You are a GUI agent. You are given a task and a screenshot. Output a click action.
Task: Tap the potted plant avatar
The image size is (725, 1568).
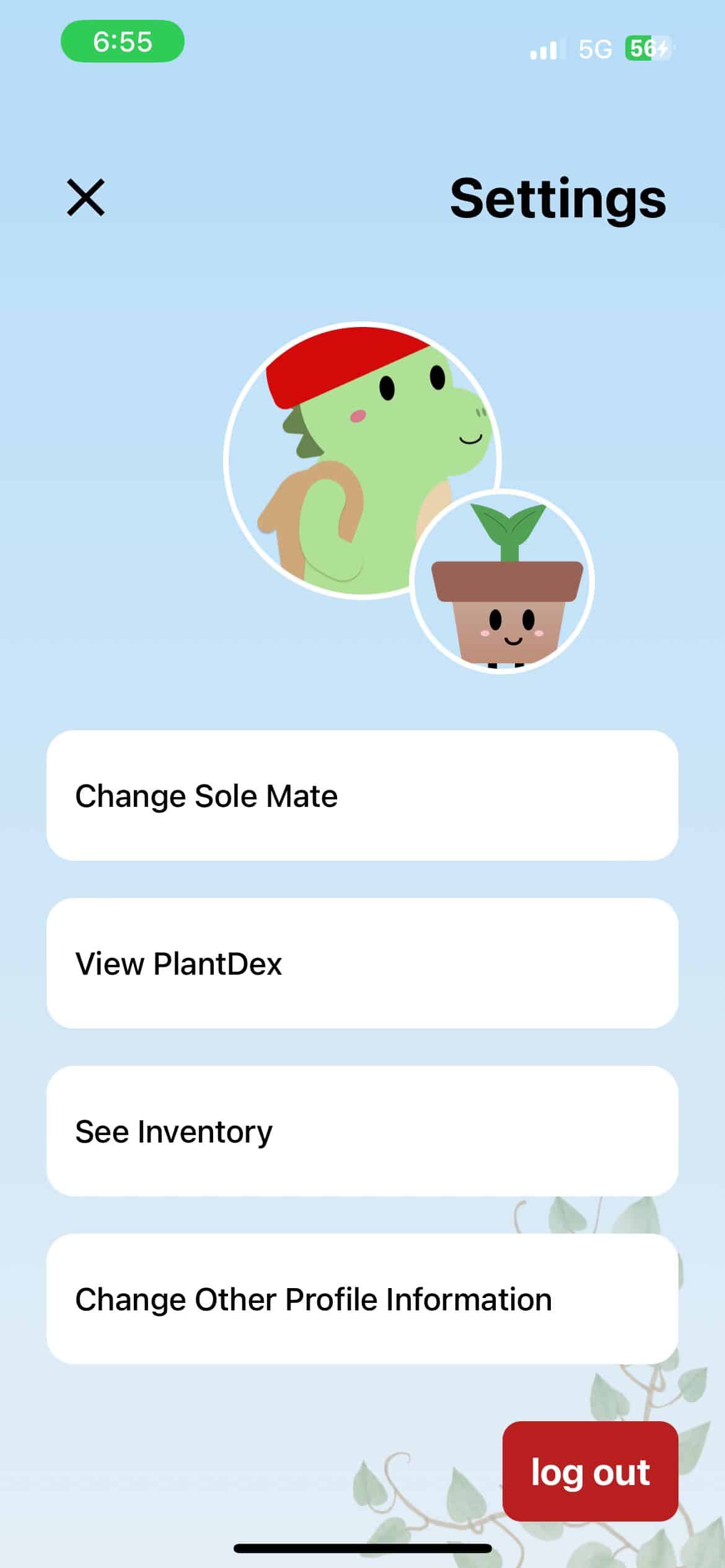[503, 582]
